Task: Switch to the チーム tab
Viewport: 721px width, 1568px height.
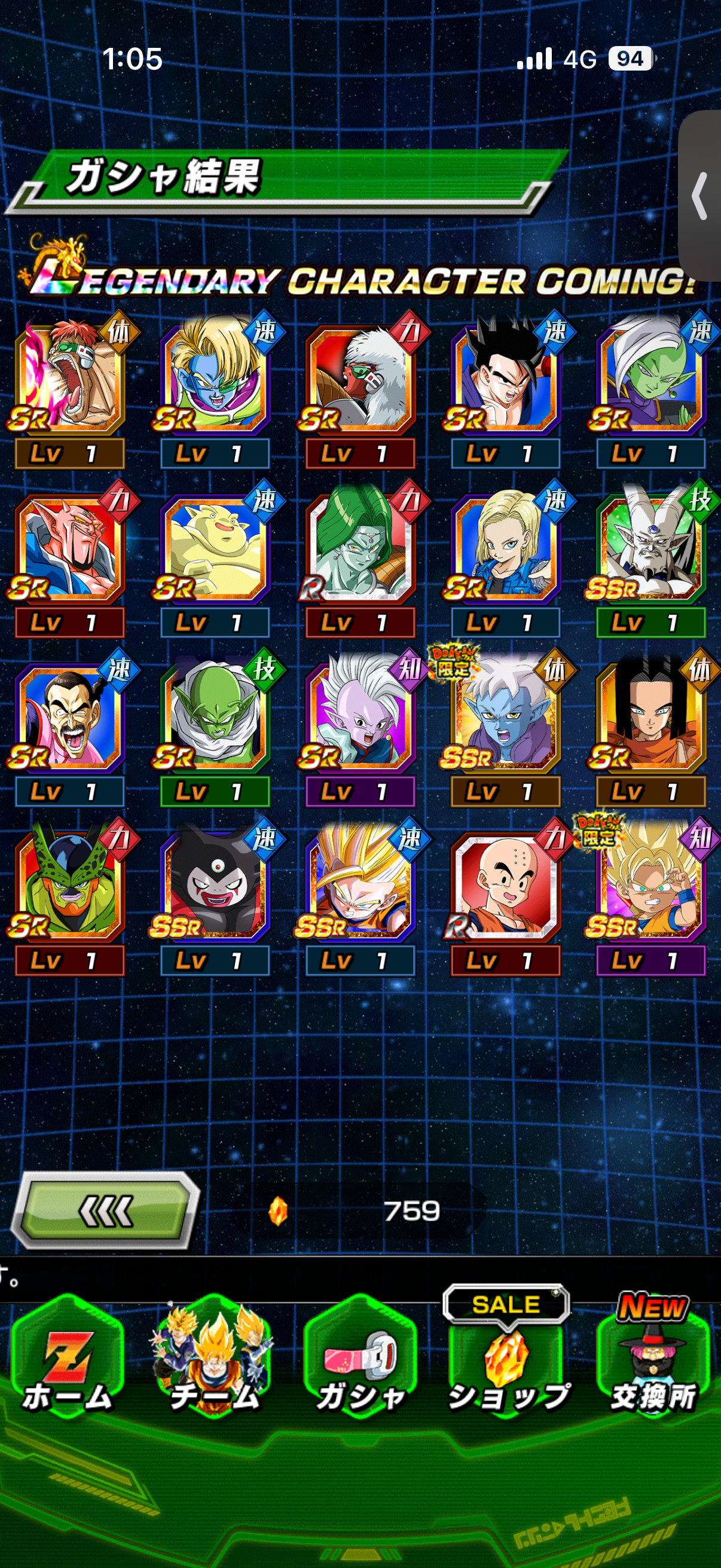Action: 213,1368
